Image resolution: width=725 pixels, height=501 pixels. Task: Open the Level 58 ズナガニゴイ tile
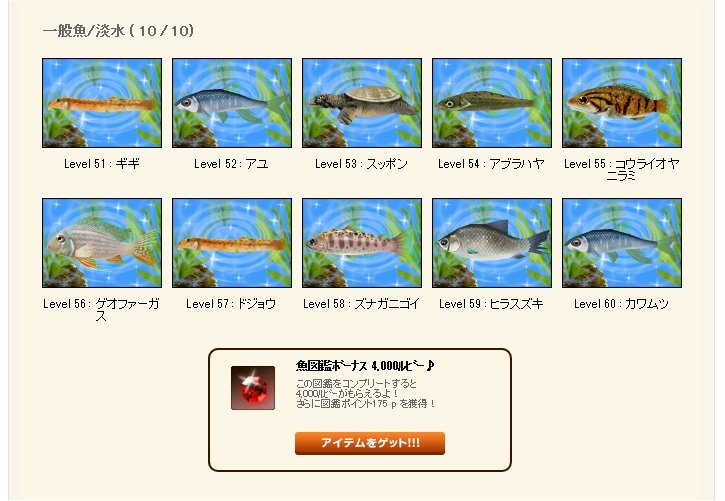pos(362,243)
